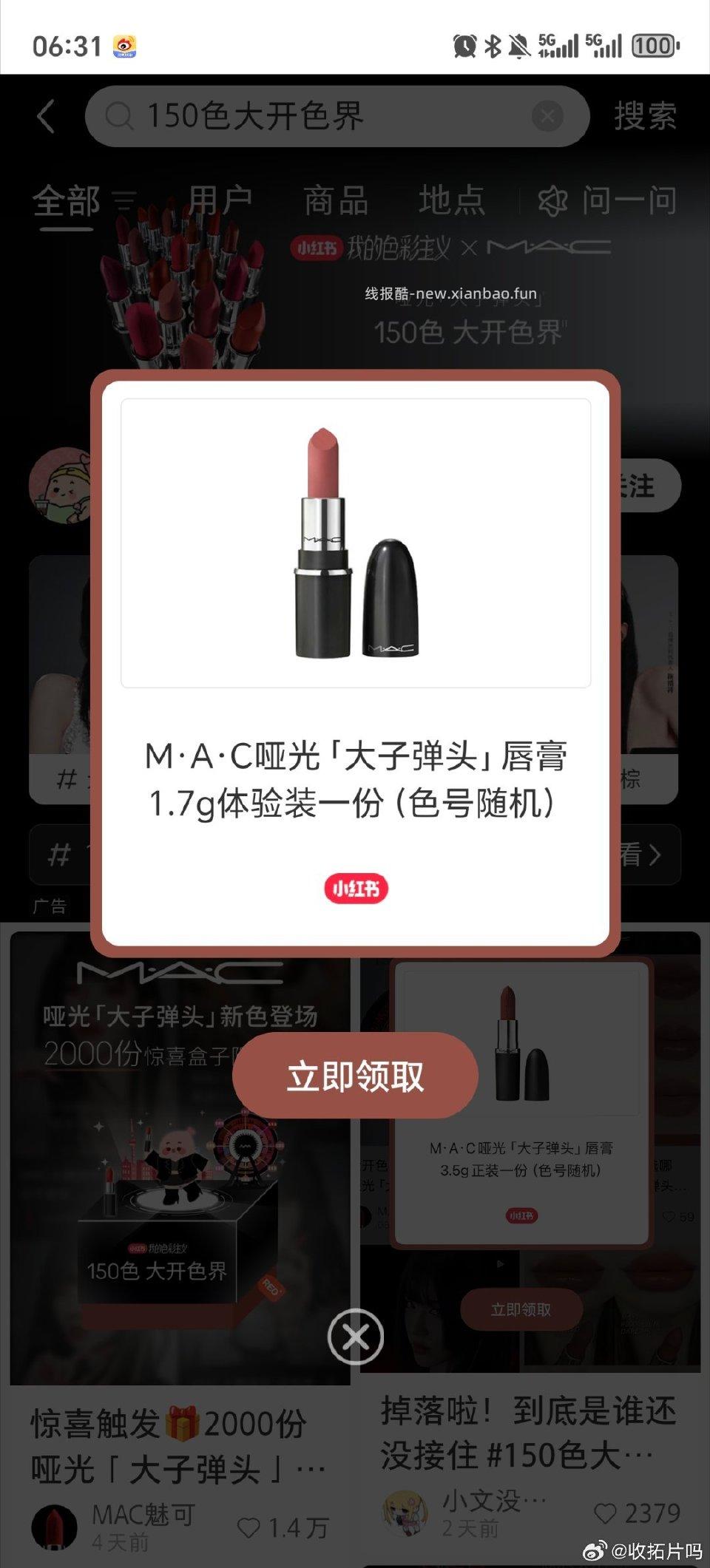Tap the alarm clock icon in the status bar
The height and width of the screenshot is (1568, 710).
click(463, 44)
